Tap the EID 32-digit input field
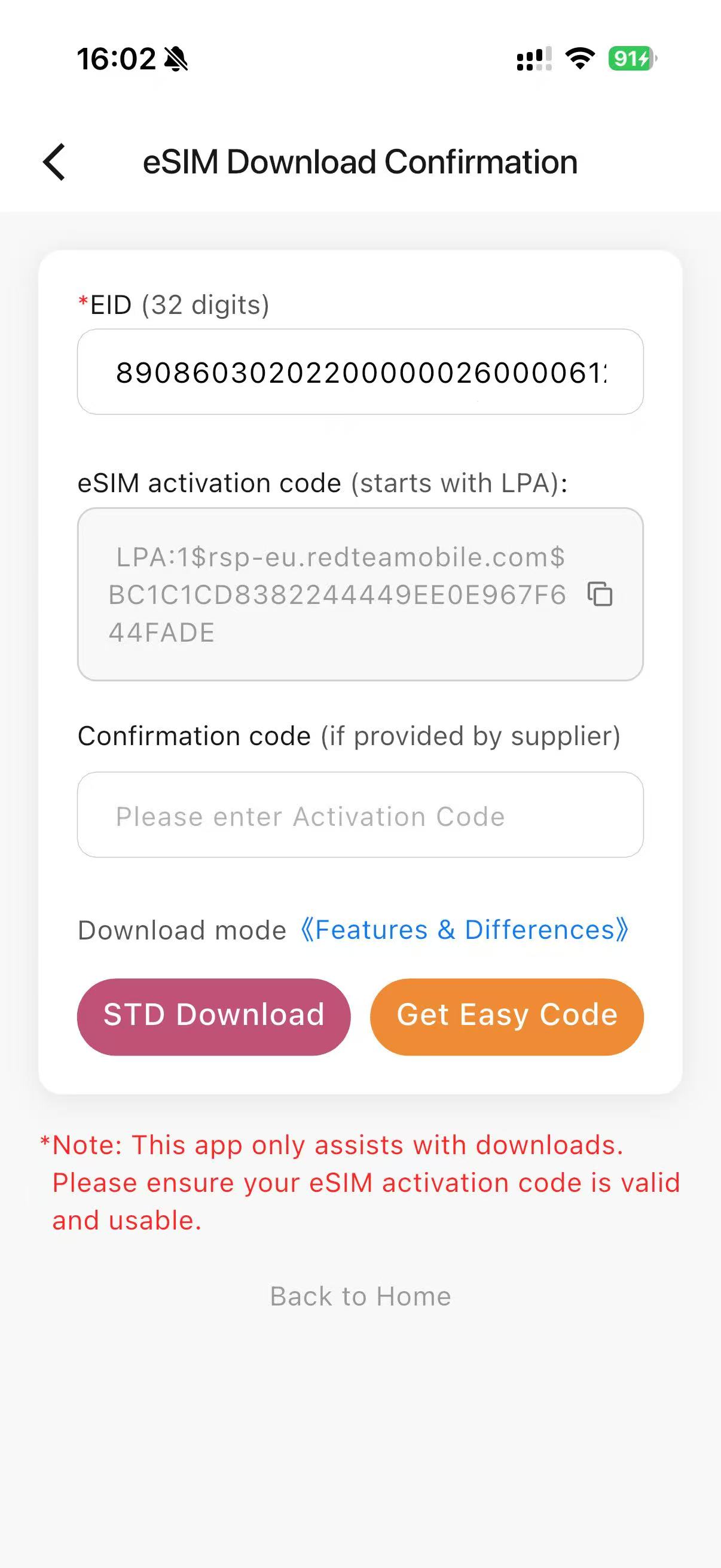This screenshot has height=1568, width=721. point(360,372)
